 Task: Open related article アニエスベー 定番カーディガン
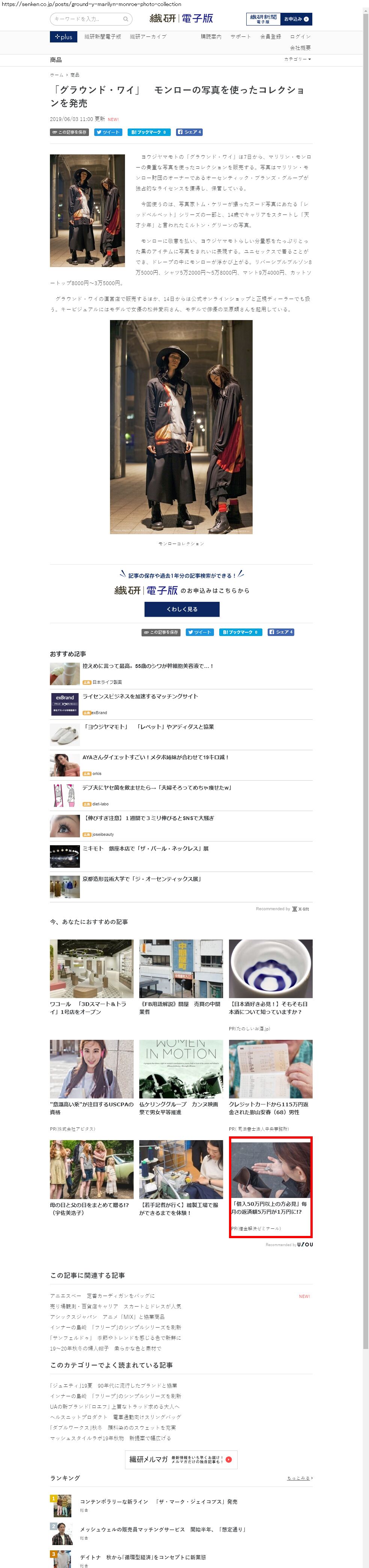point(102,1295)
